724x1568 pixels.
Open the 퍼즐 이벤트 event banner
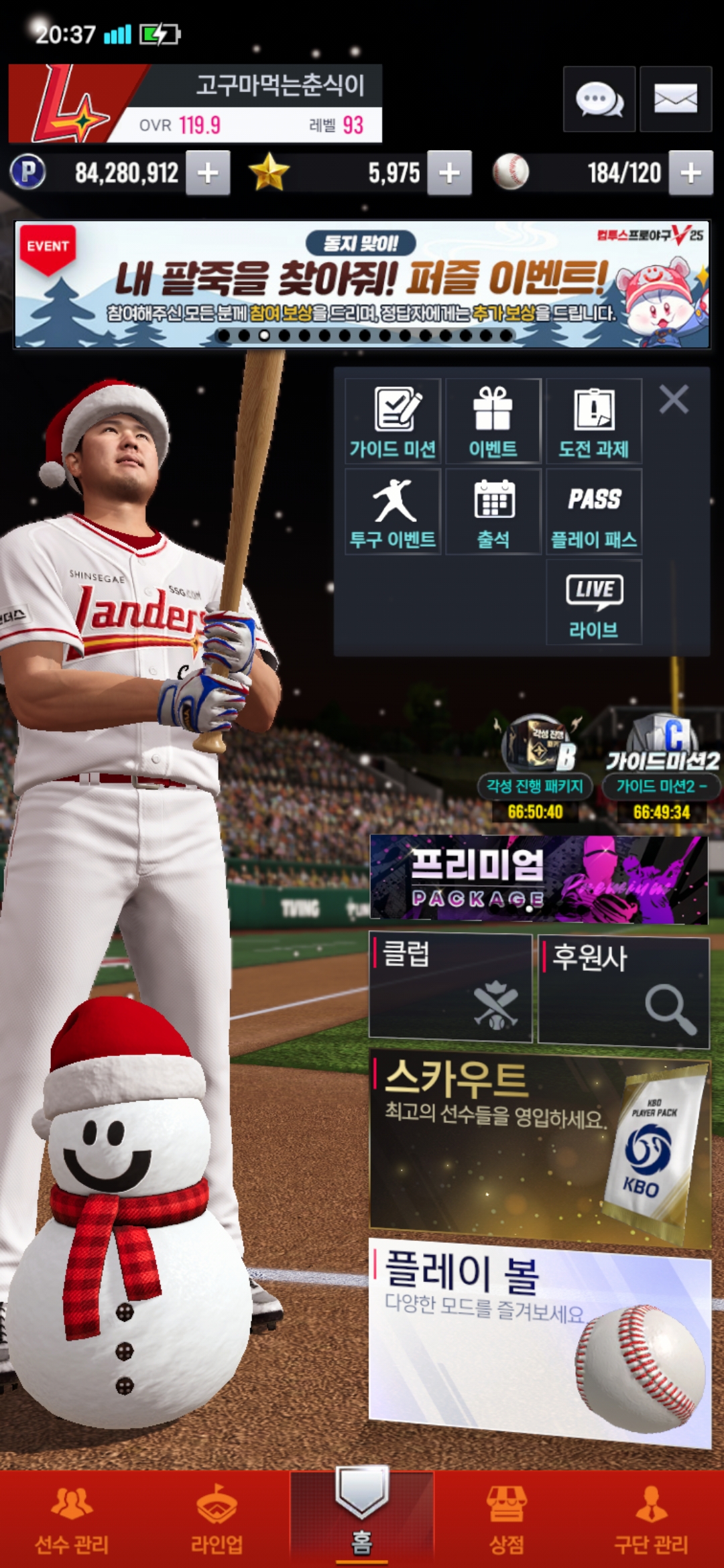362,284
